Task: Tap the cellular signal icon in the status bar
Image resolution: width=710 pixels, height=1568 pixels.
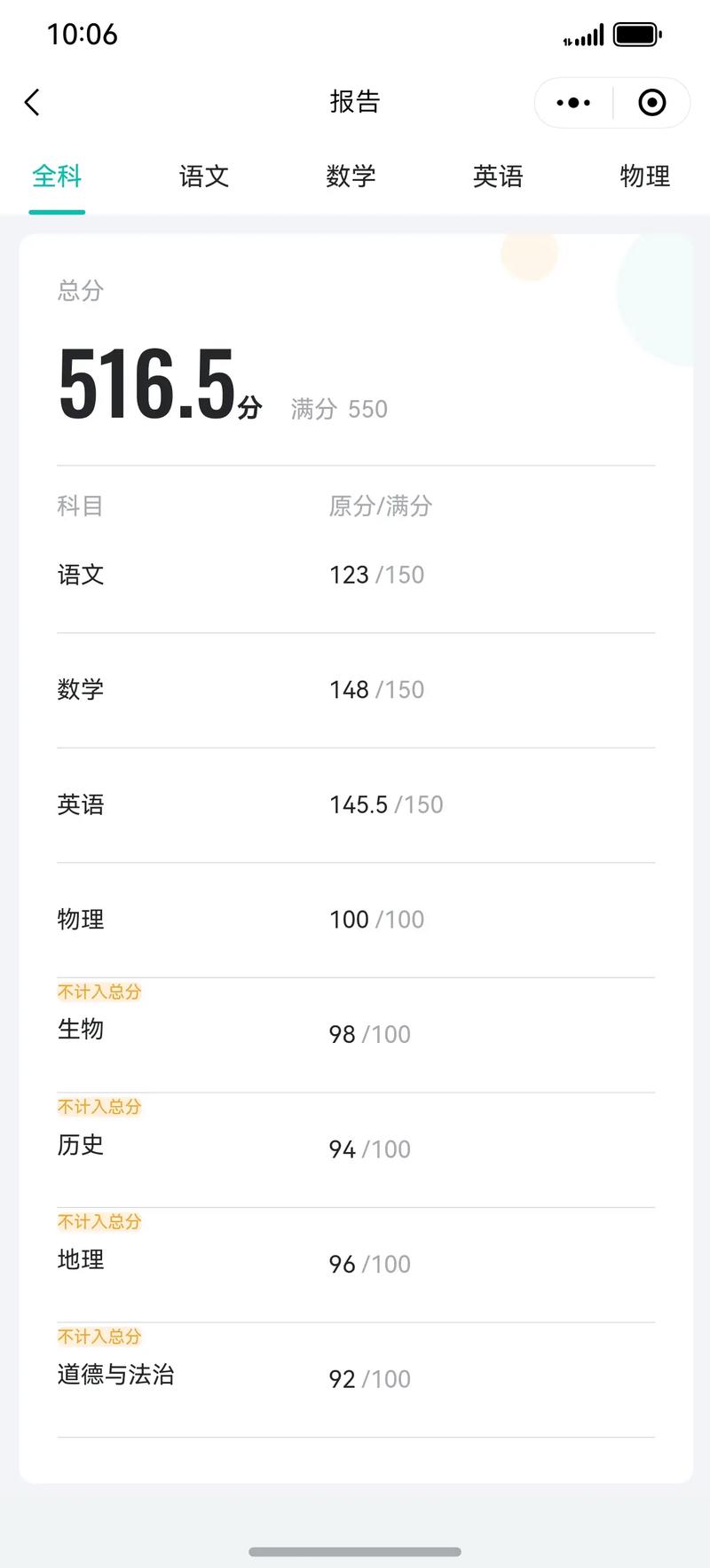Action: coord(588,35)
